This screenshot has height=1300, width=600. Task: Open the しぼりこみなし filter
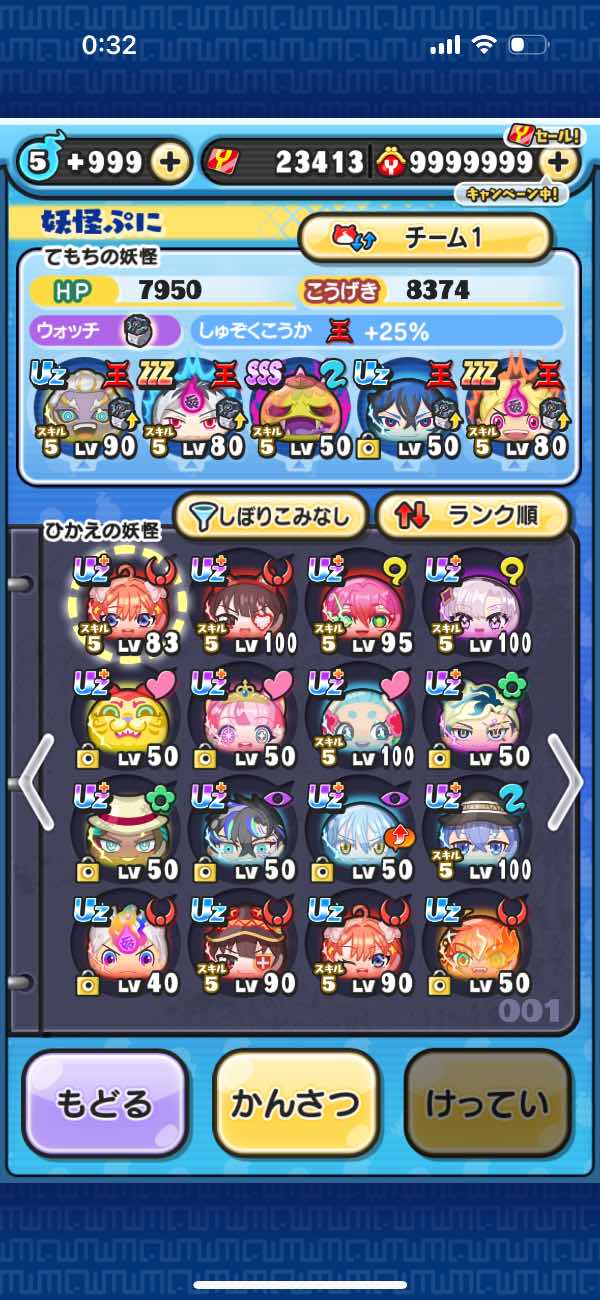click(x=270, y=516)
